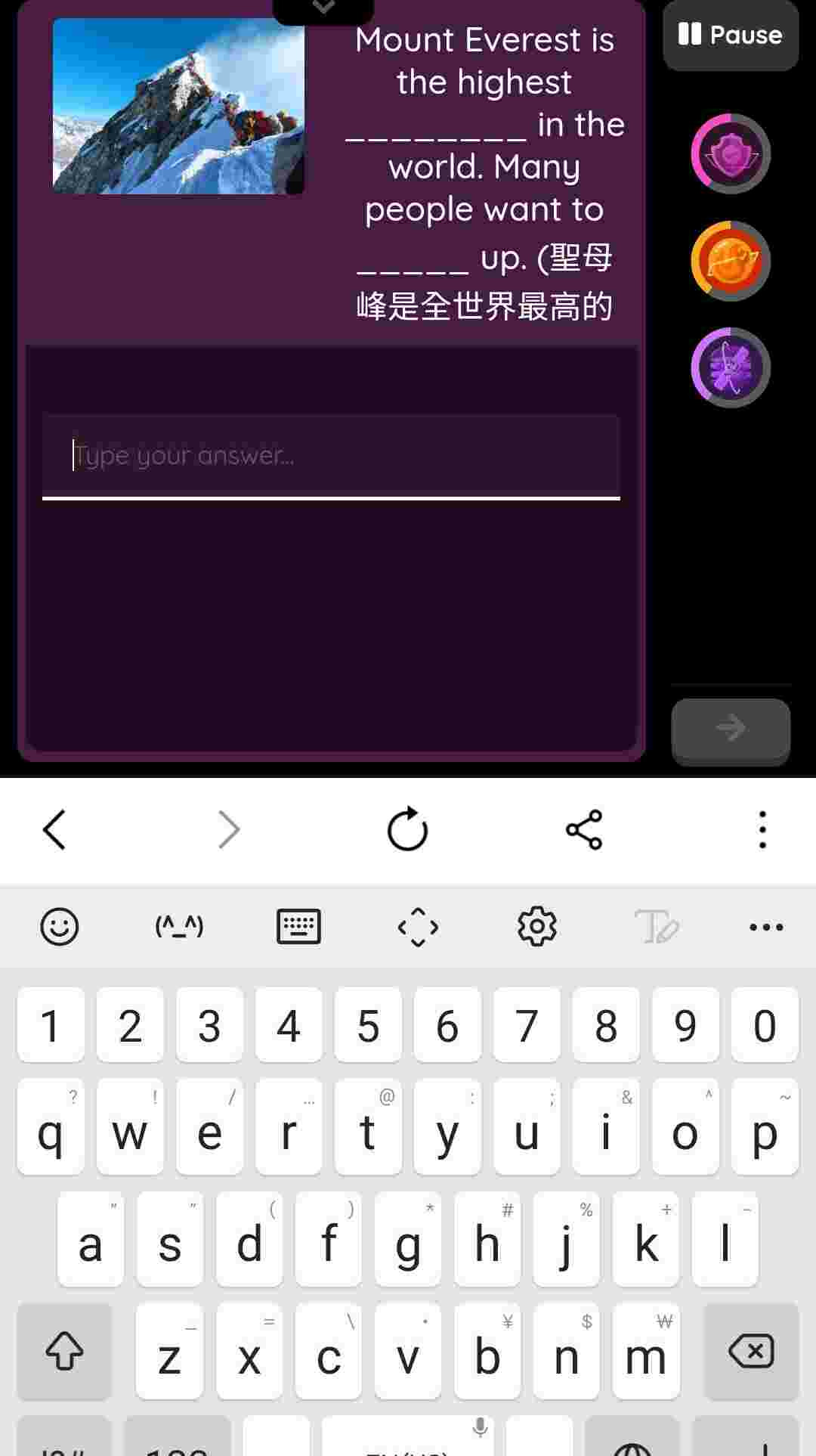Open the emoji picker on the keyboard
This screenshot has width=816, height=1456.
(59, 926)
